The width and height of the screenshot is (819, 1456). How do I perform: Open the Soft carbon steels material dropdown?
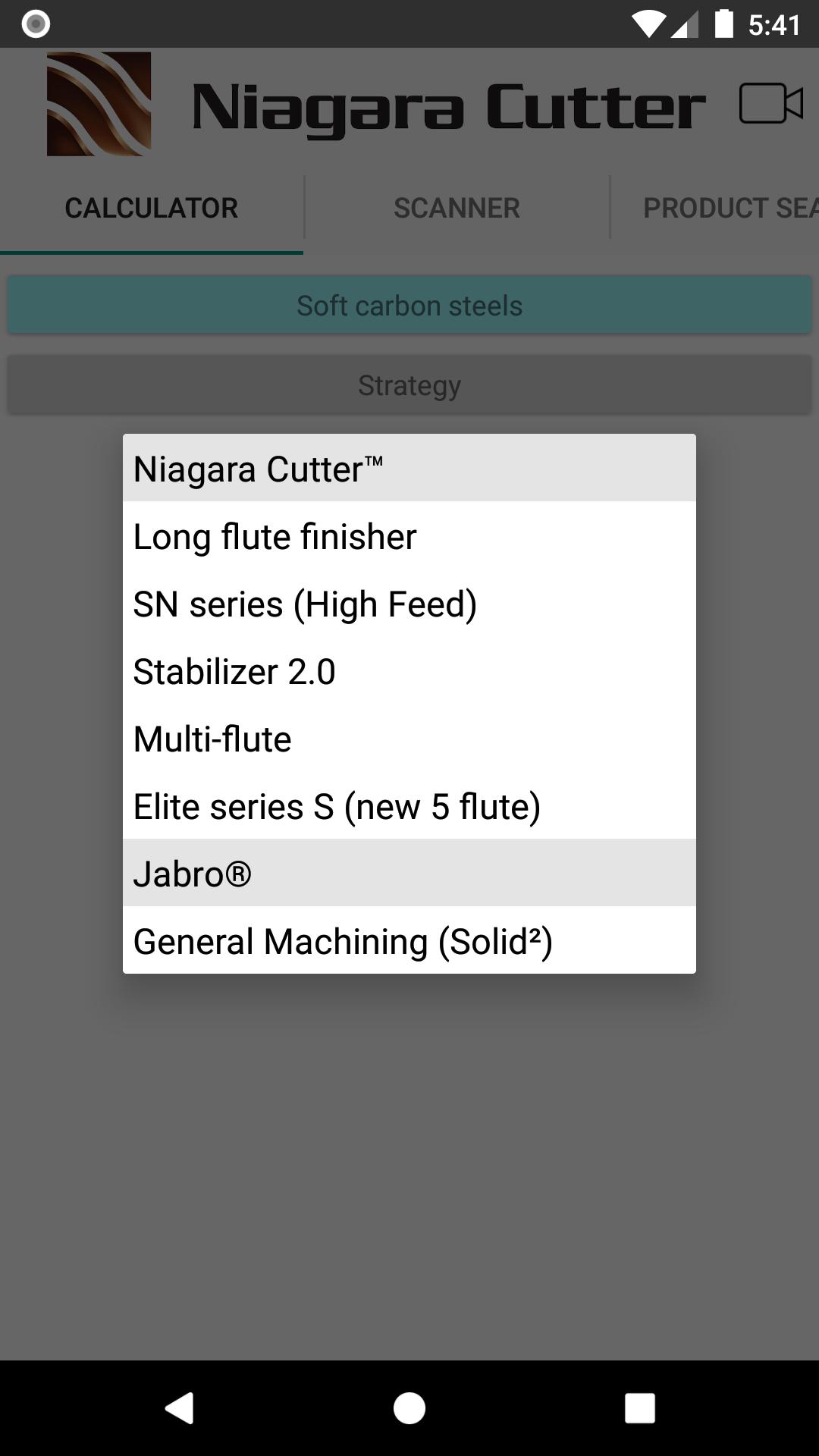point(409,306)
